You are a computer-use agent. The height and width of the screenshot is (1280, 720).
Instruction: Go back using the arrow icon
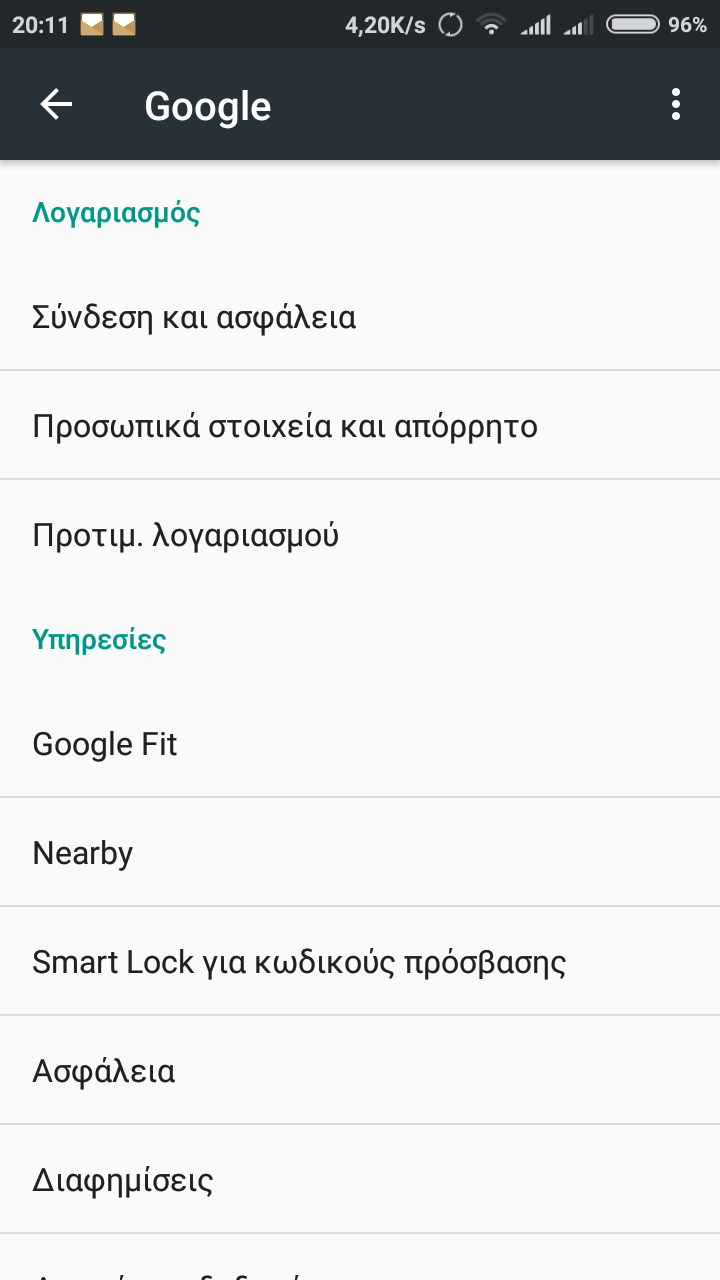56,105
